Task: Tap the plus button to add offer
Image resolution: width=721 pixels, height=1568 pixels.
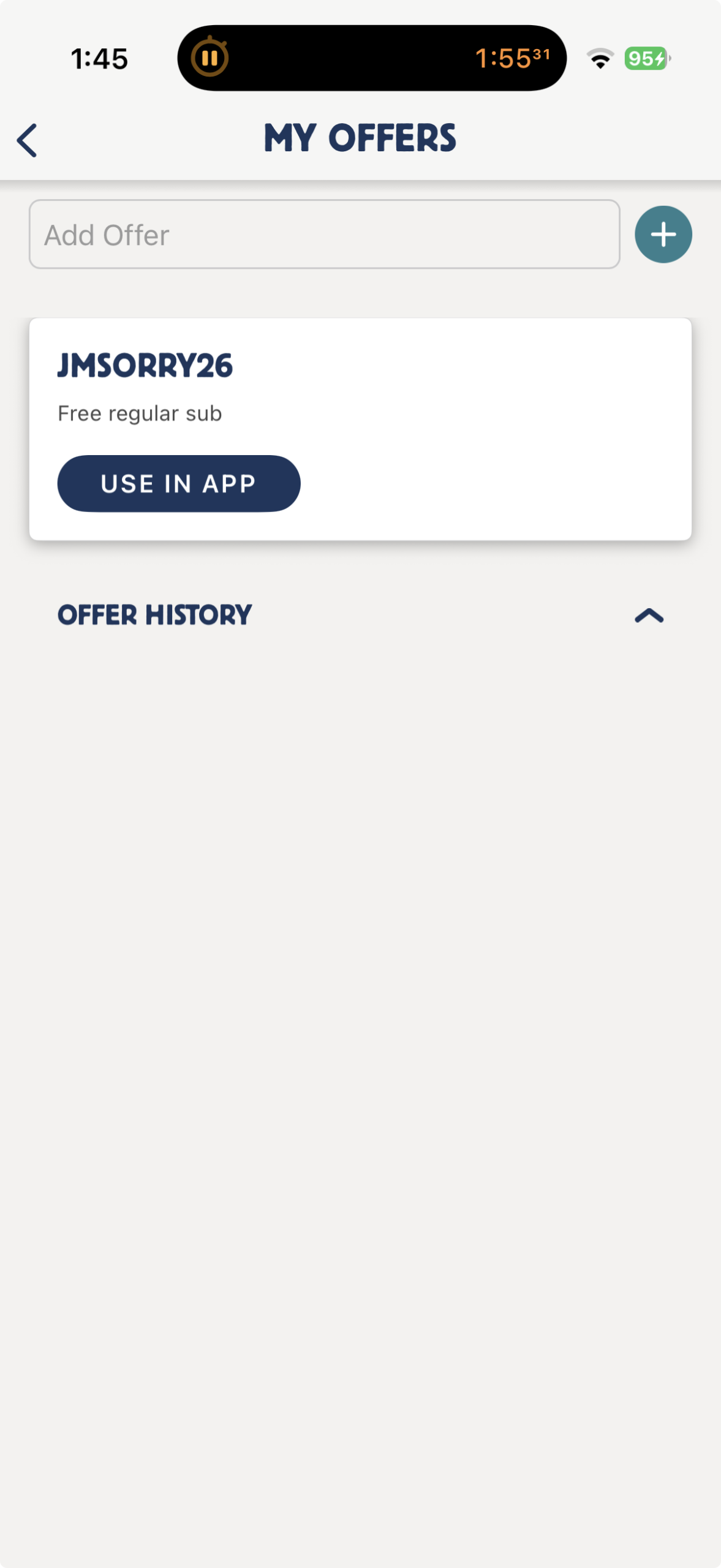Action: click(663, 235)
